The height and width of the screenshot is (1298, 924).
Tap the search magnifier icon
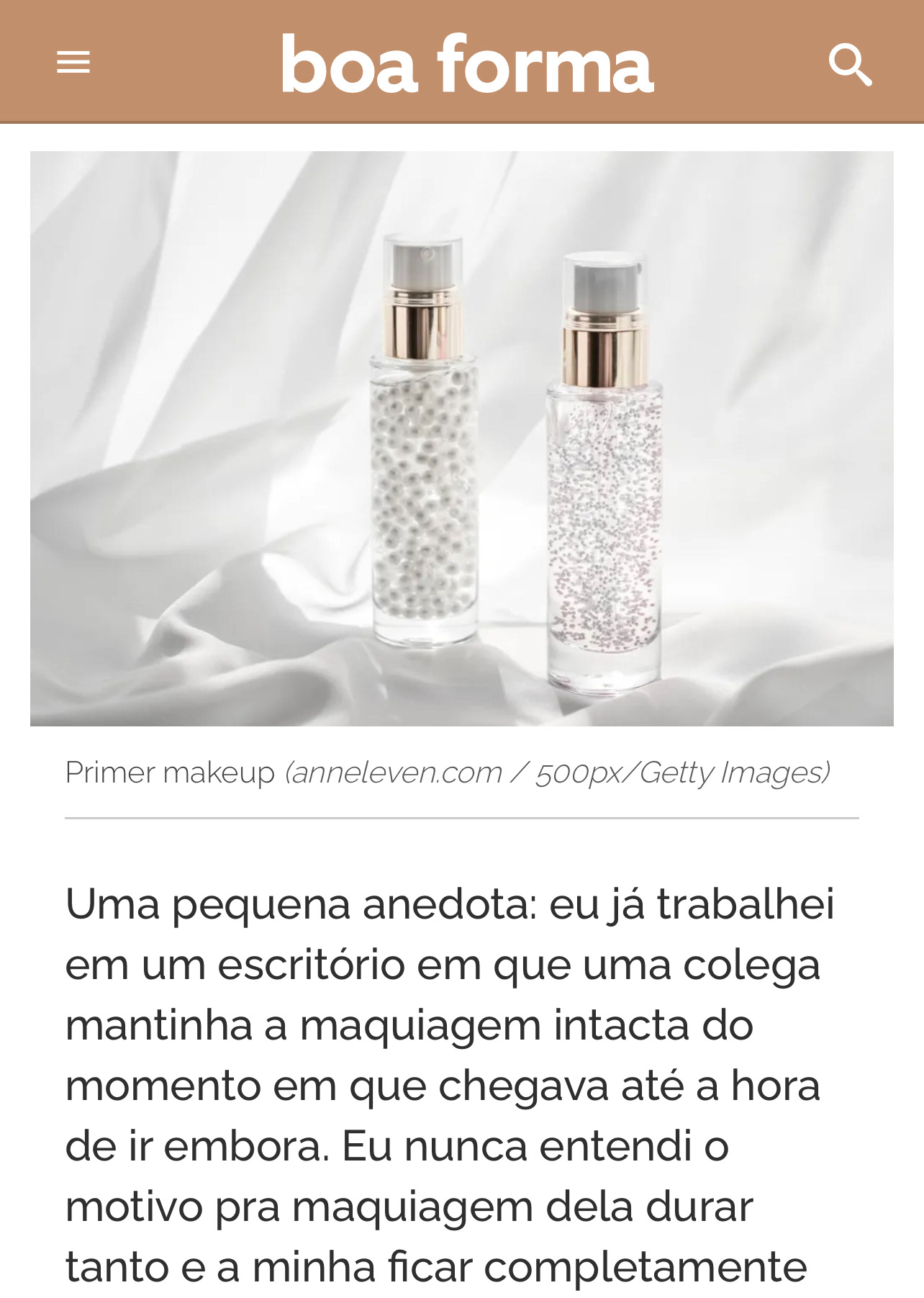pyautogui.click(x=850, y=65)
